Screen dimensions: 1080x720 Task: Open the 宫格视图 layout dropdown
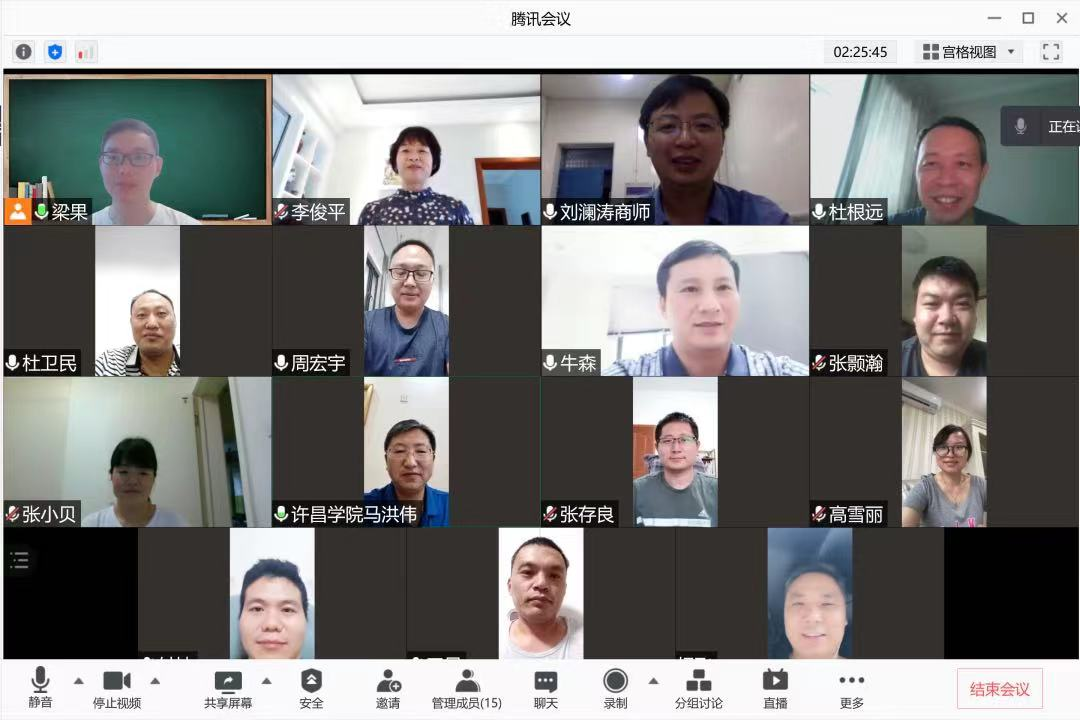click(x=968, y=52)
